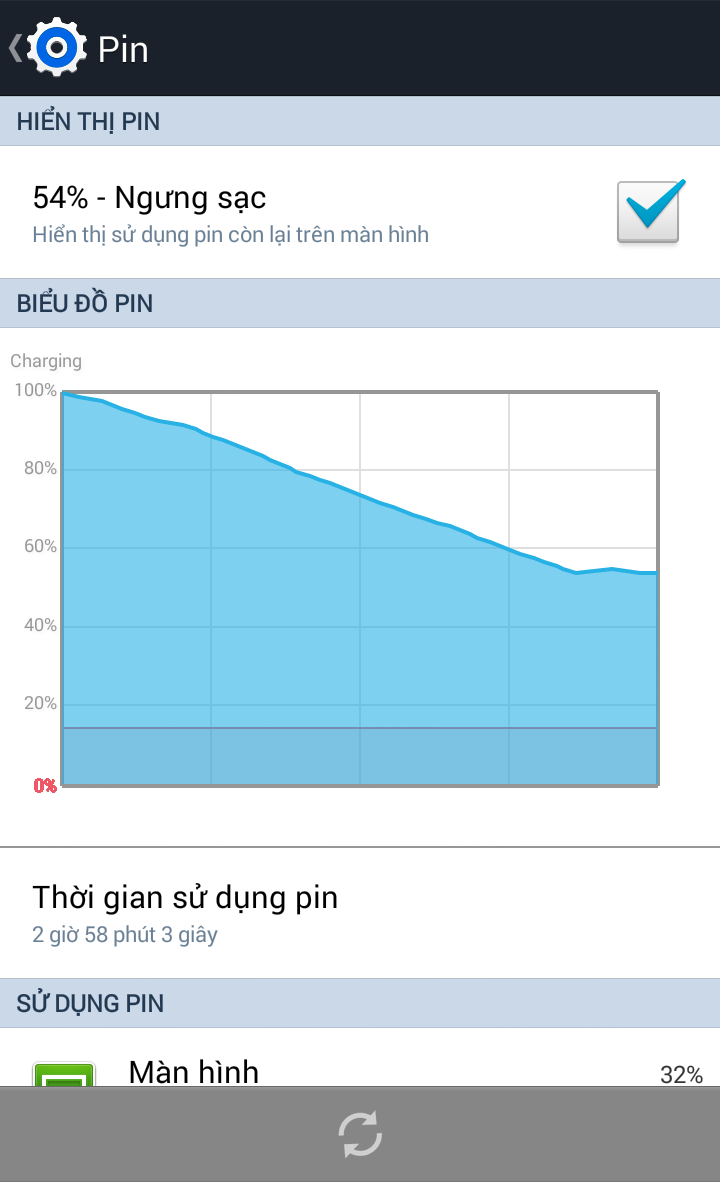Image resolution: width=720 pixels, height=1182 pixels.
Task: Open the Thời gian sử dụng pin row
Action: point(360,913)
